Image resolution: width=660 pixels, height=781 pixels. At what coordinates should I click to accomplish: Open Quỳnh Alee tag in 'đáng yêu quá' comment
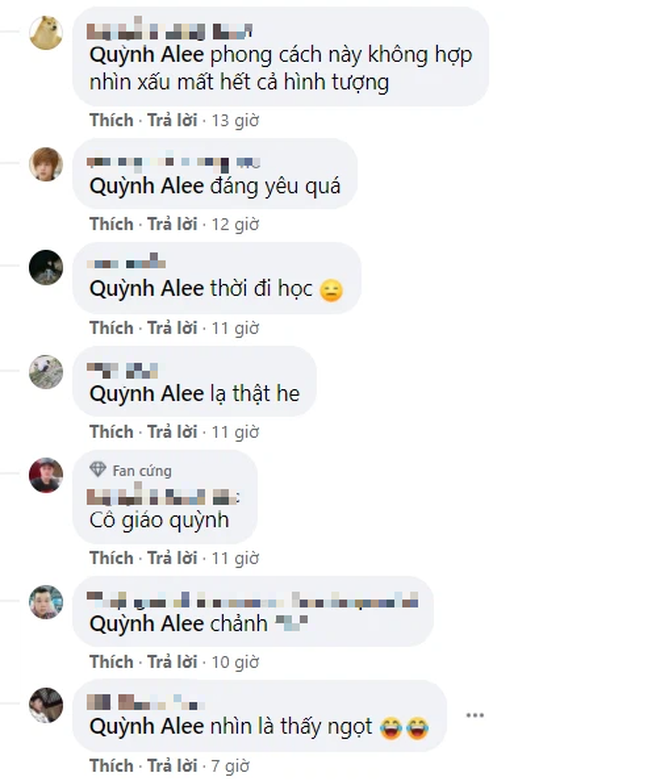[146, 186]
